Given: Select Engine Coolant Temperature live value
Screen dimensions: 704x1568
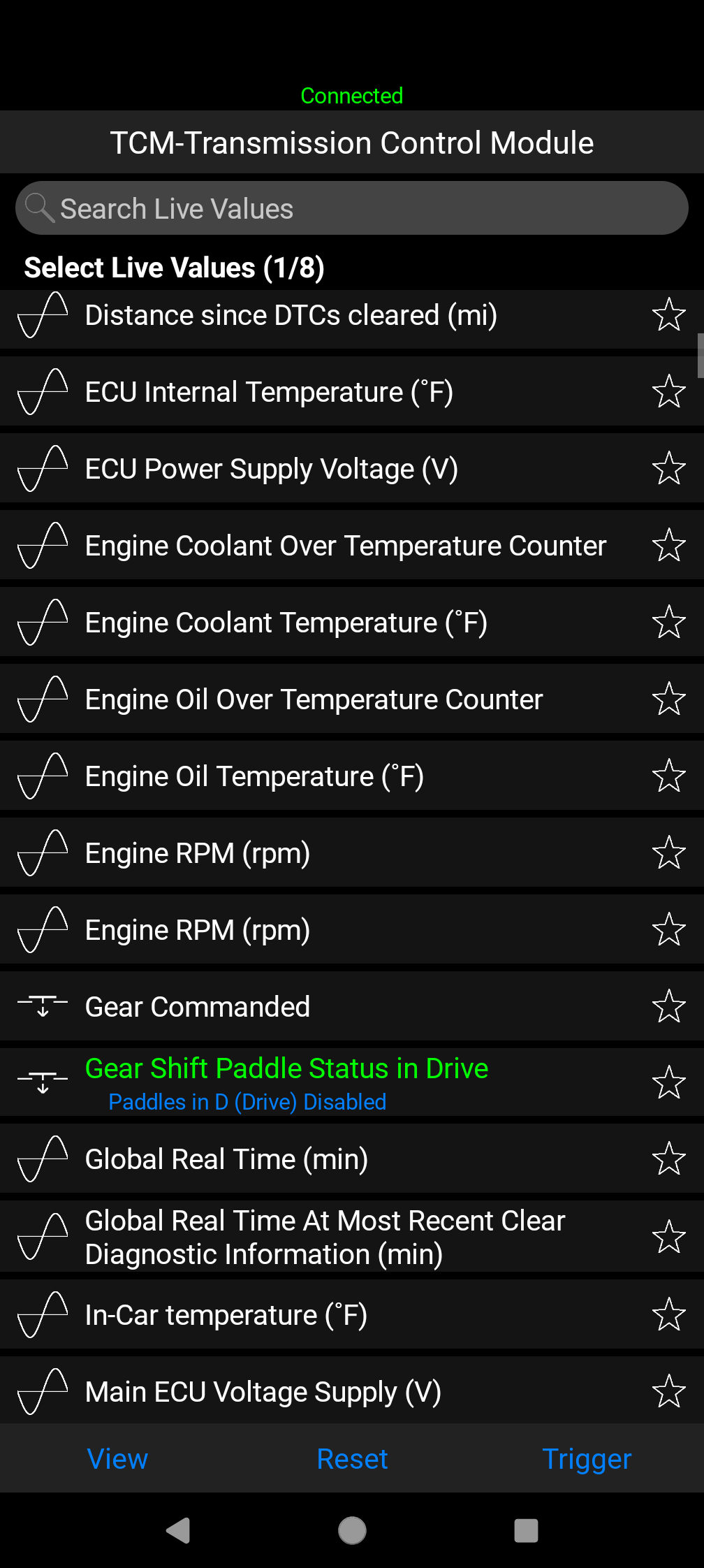Looking at the screenshot, I should pyautogui.click(x=352, y=622).
